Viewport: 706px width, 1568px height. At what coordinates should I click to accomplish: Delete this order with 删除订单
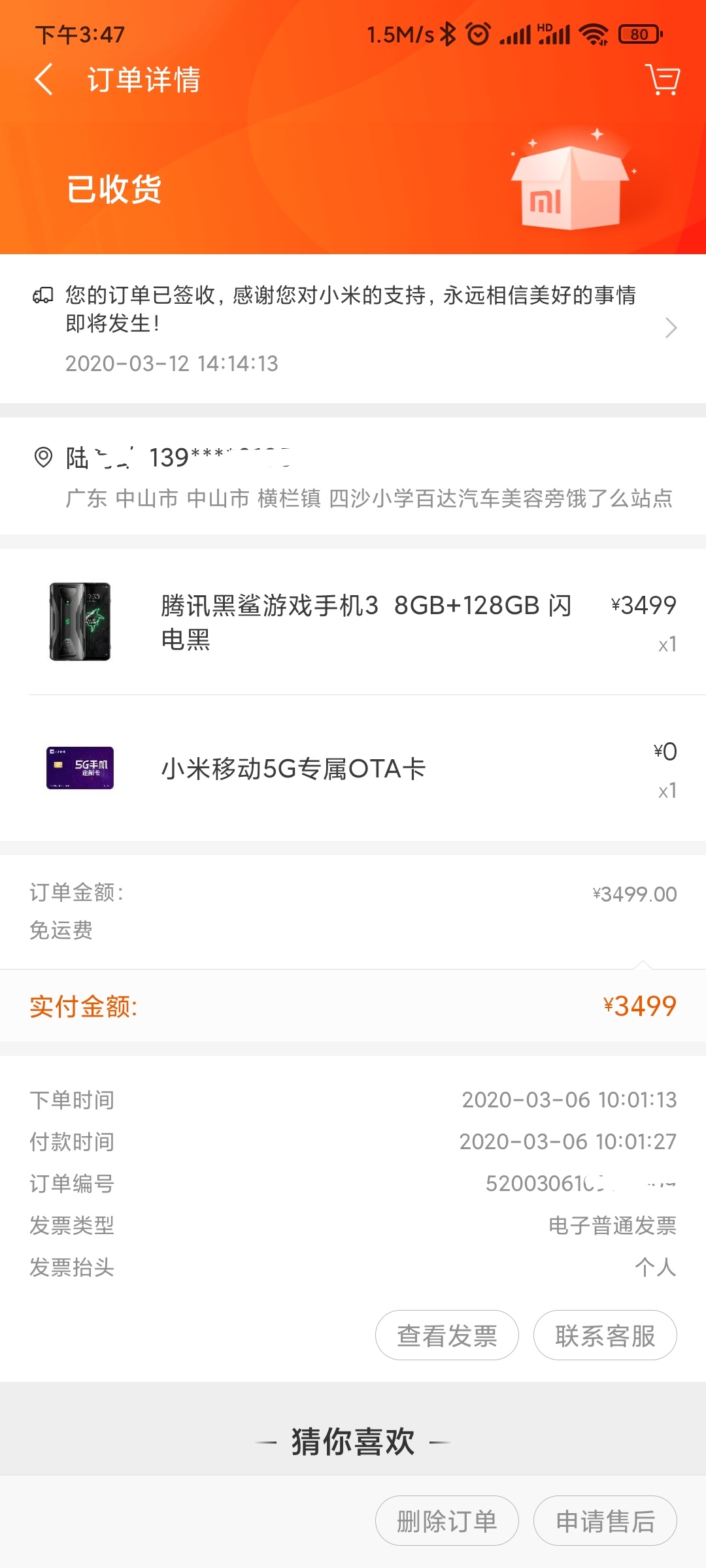(x=447, y=1521)
